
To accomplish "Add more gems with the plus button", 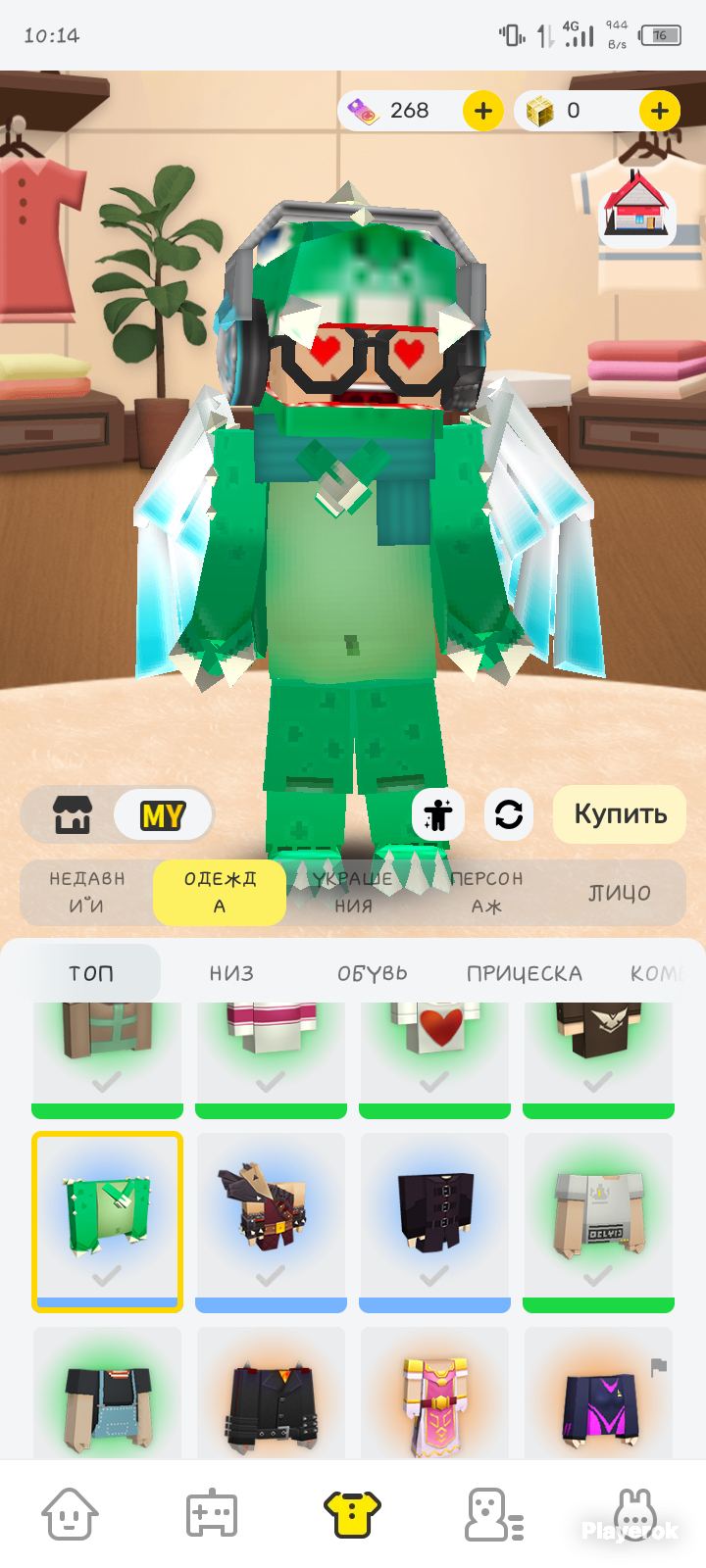I will pyautogui.click(x=483, y=111).
